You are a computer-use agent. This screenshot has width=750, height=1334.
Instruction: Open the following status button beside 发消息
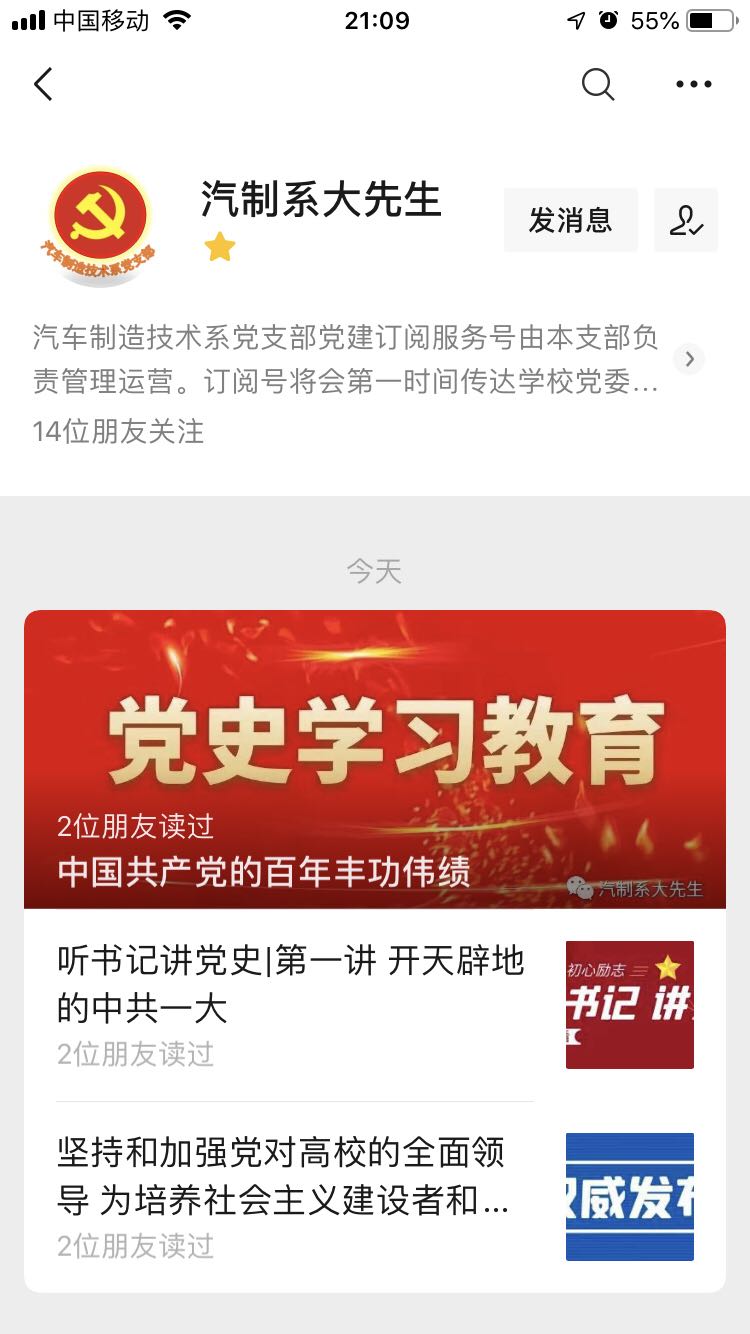tap(686, 220)
